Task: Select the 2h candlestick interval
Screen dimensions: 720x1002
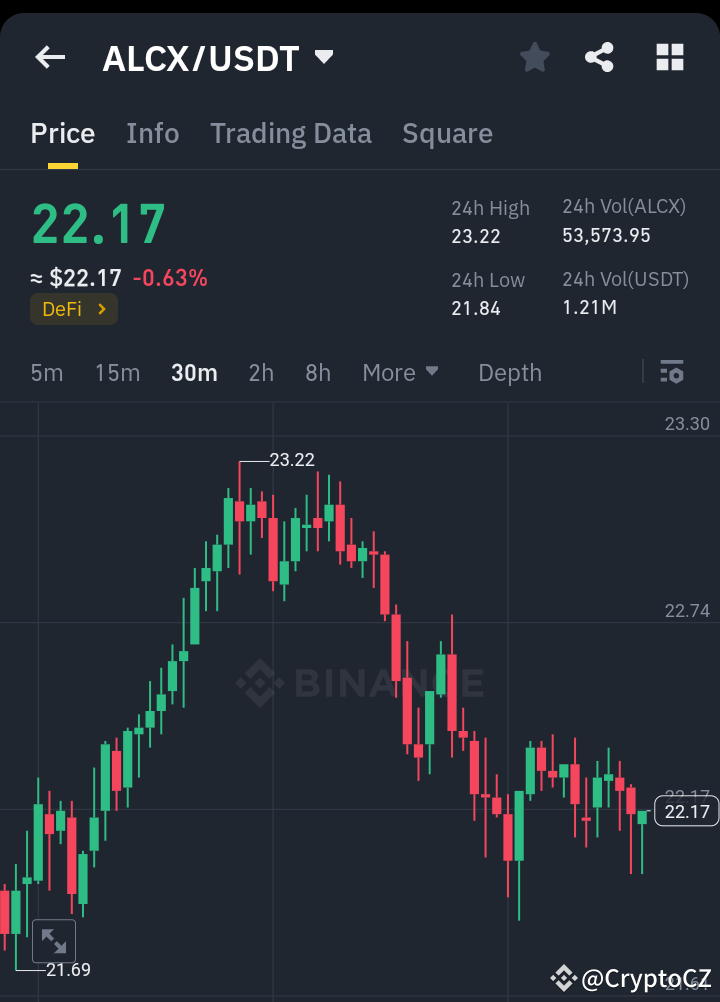Action: [261, 372]
